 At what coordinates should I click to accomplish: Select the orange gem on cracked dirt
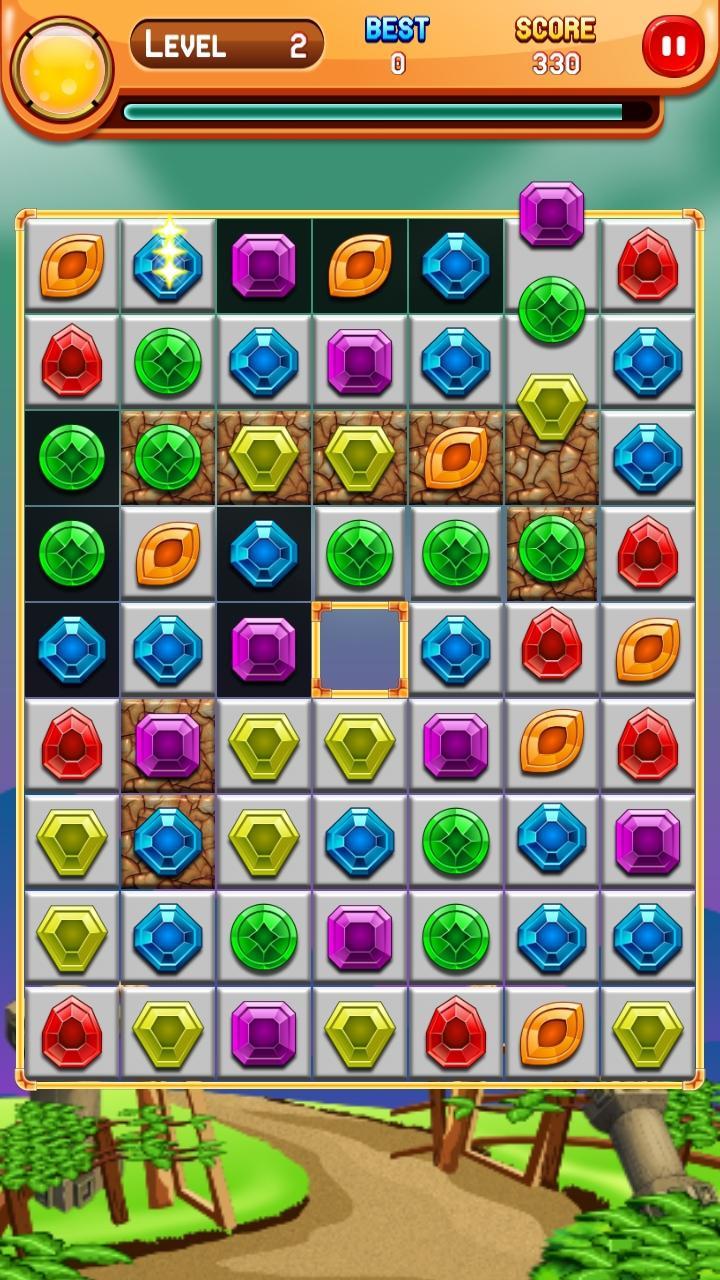(456, 458)
